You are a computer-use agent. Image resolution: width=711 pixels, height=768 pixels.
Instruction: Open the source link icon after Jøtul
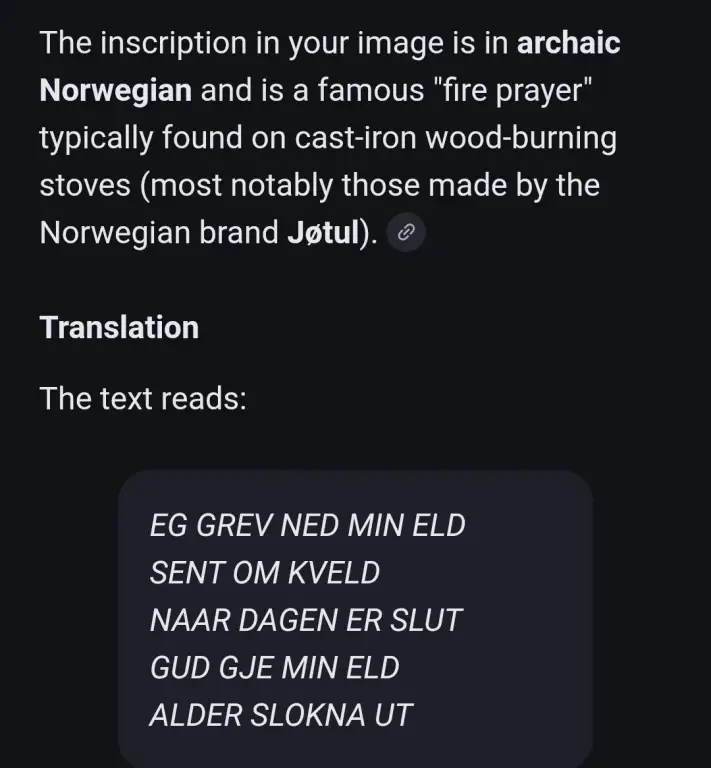pos(405,234)
